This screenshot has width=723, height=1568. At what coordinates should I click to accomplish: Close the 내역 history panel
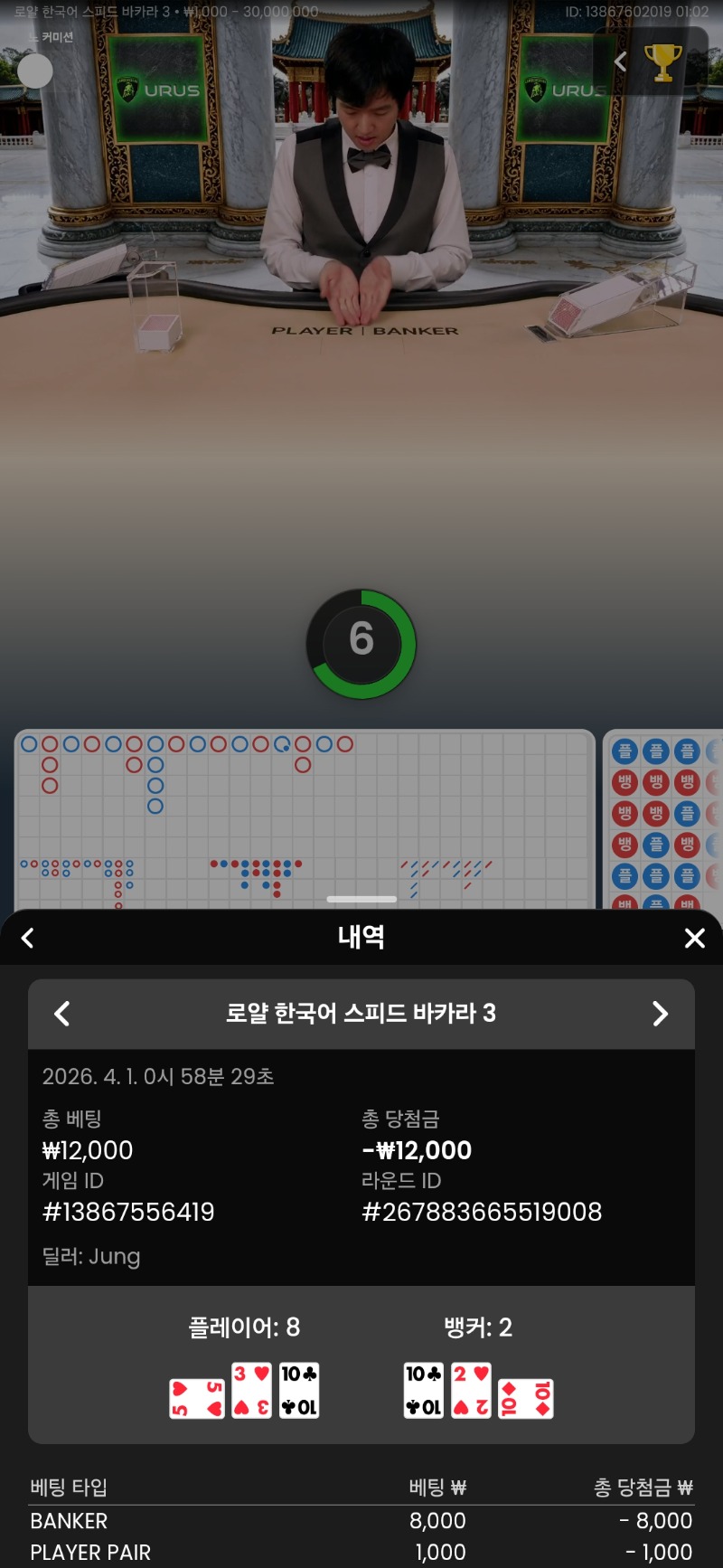(694, 939)
